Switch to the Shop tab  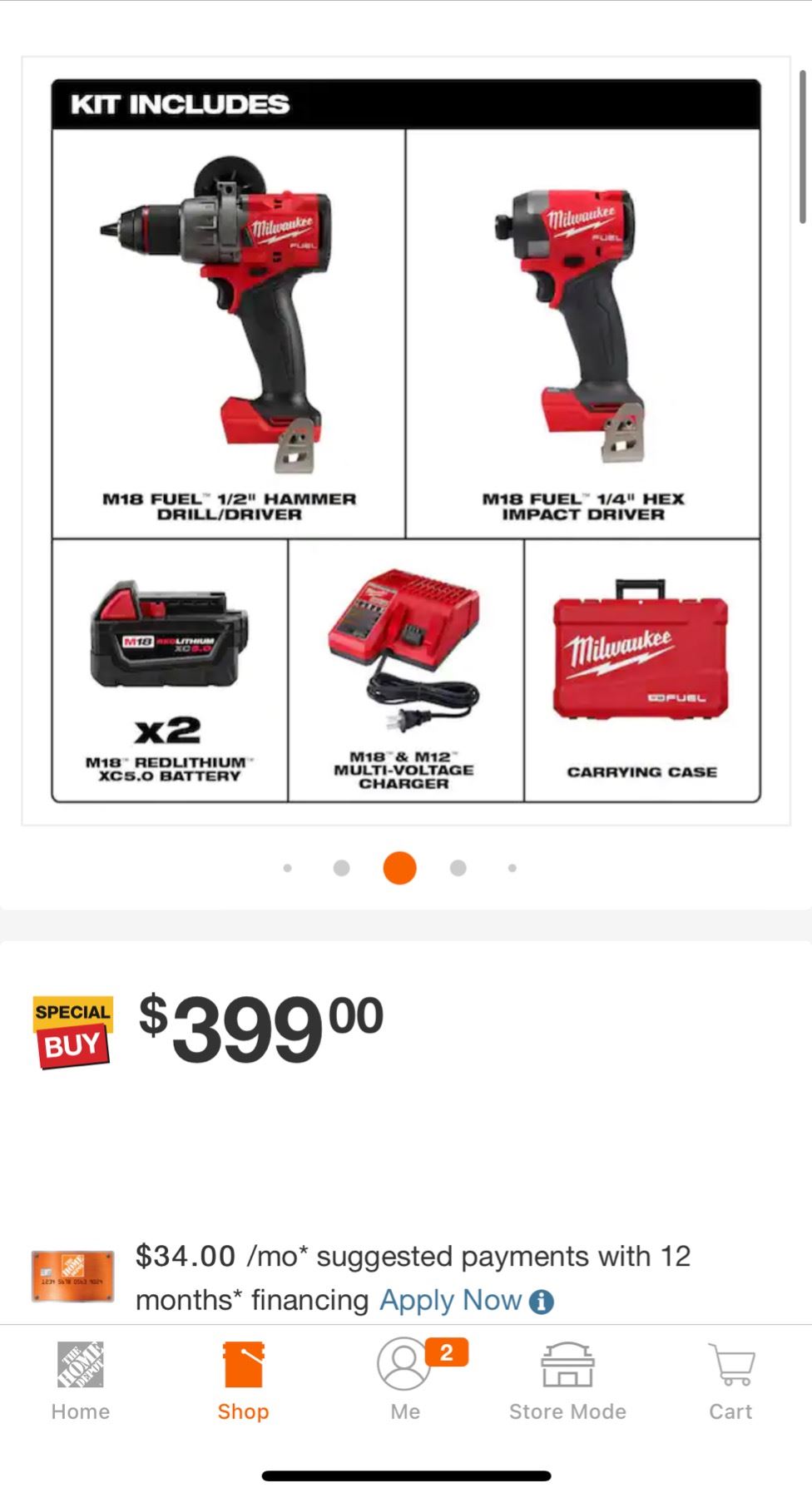[243, 1380]
